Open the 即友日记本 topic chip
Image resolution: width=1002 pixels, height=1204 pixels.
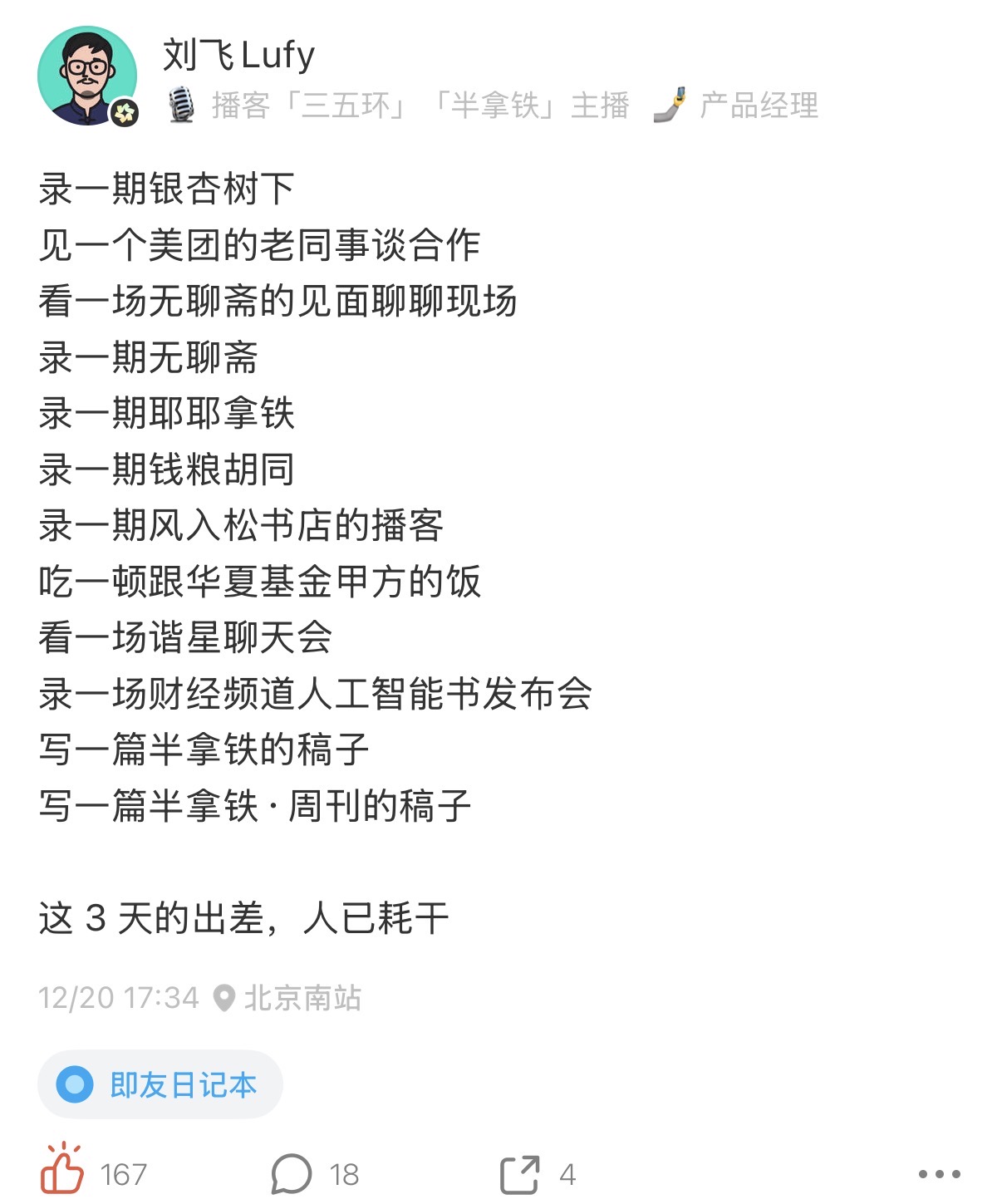click(160, 1084)
